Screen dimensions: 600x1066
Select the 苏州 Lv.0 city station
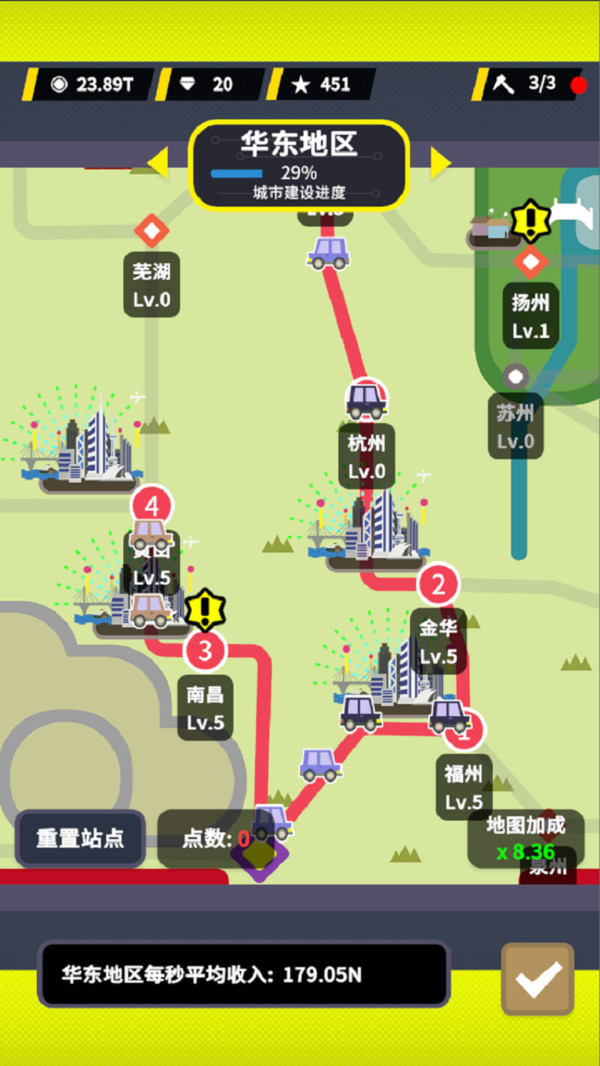(x=515, y=425)
